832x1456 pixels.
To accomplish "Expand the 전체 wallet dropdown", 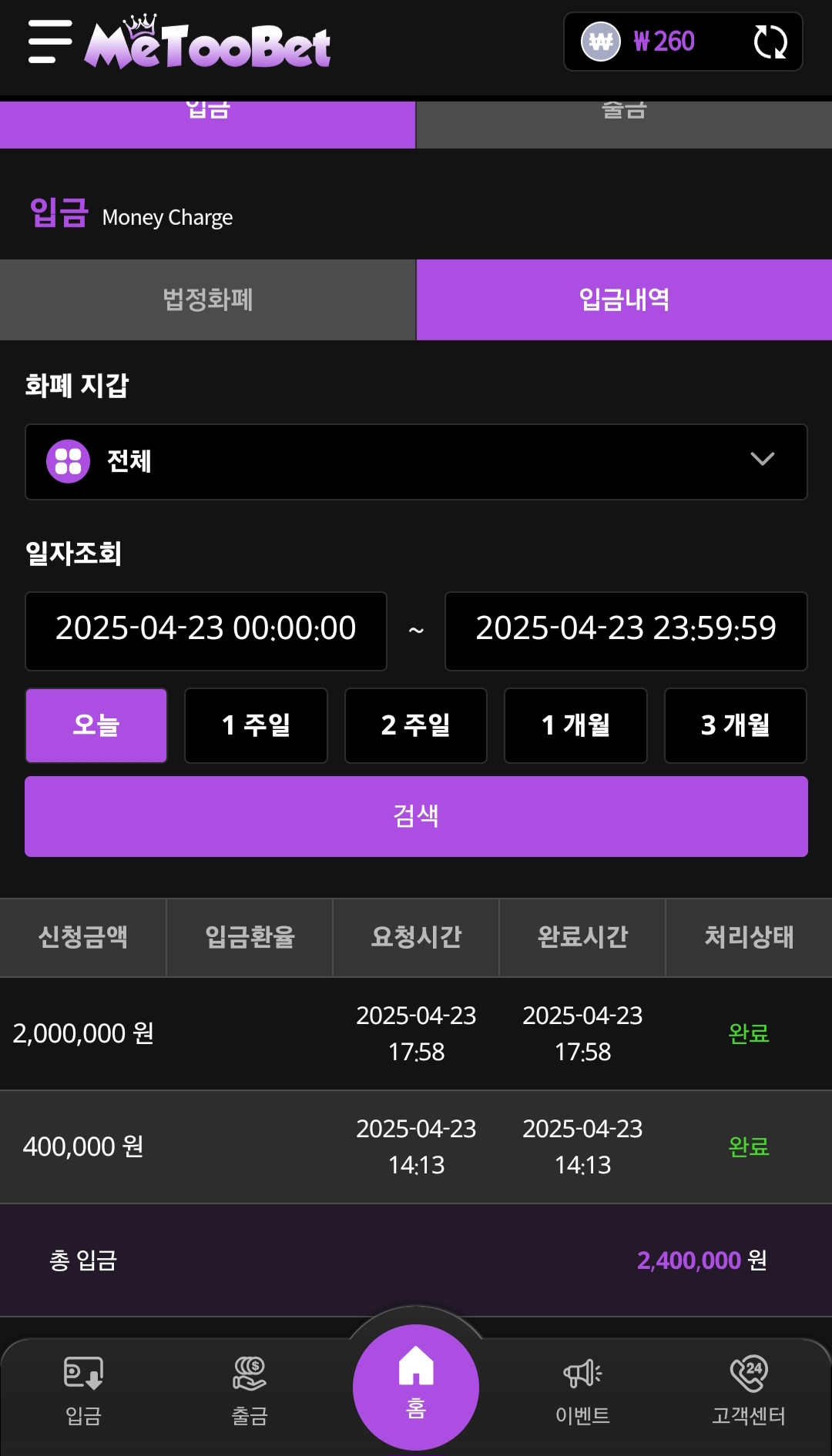I will (416, 461).
